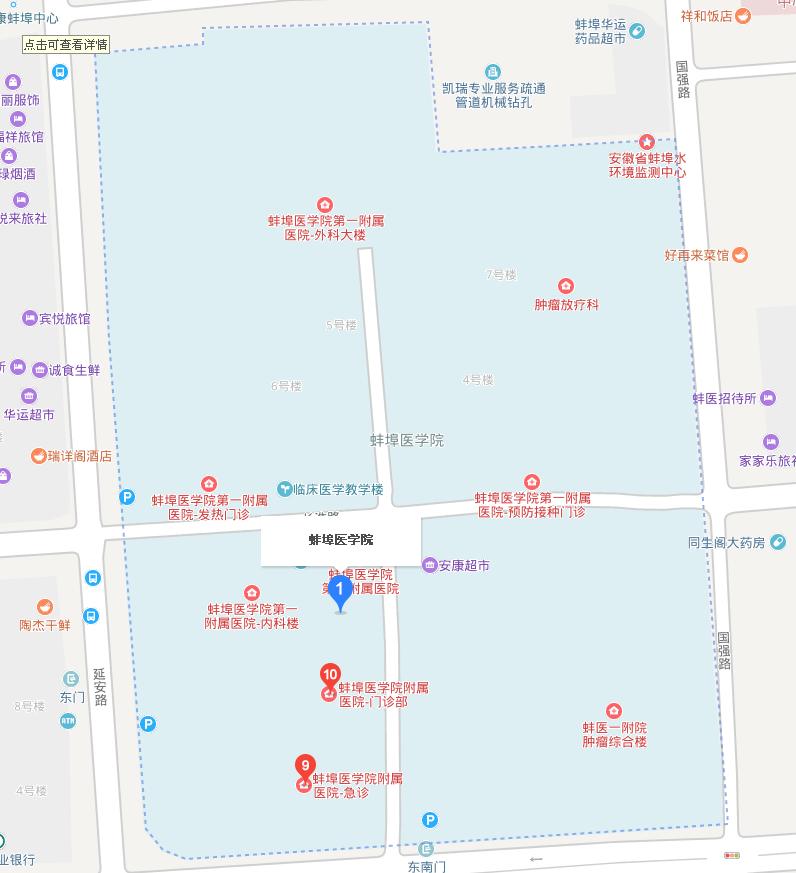Image resolution: width=796 pixels, height=873 pixels.
Task: Tap the 安康超市 shop icon
Action: (x=430, y=565)
